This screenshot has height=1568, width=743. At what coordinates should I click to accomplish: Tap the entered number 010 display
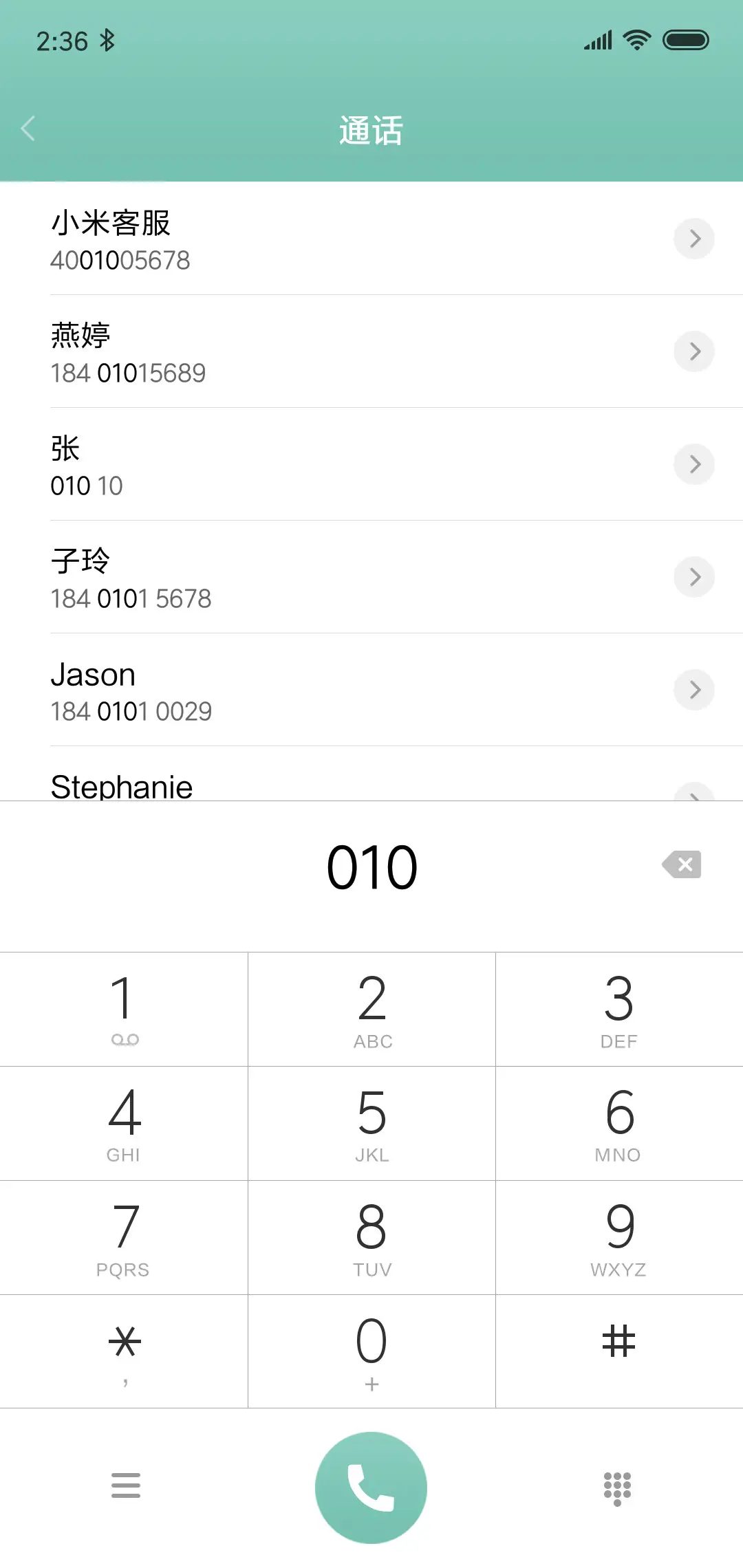click(371, 864)
